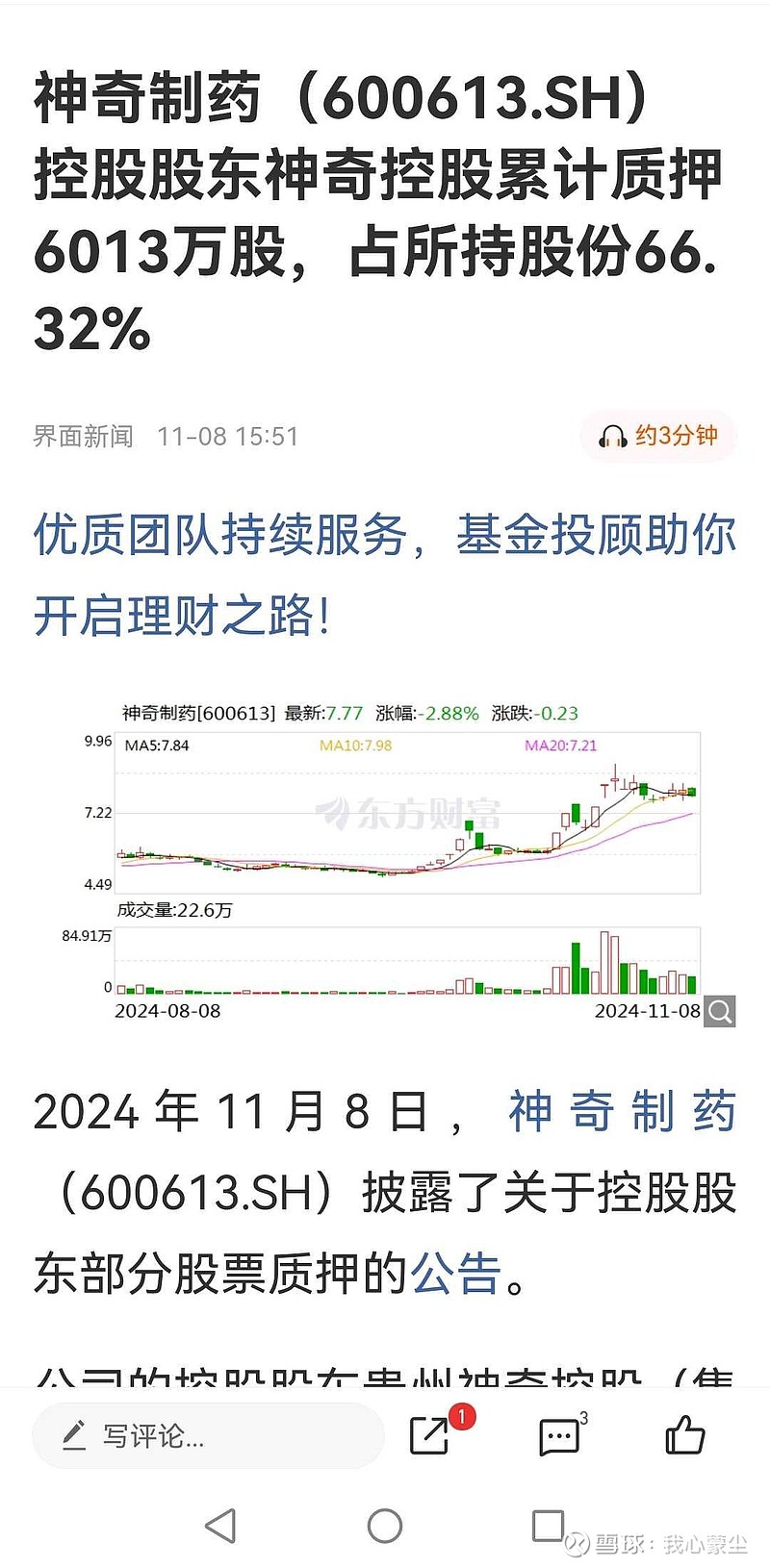Go back with system back button
This screenshot has height=1568, width=770.
(221, 1526)
